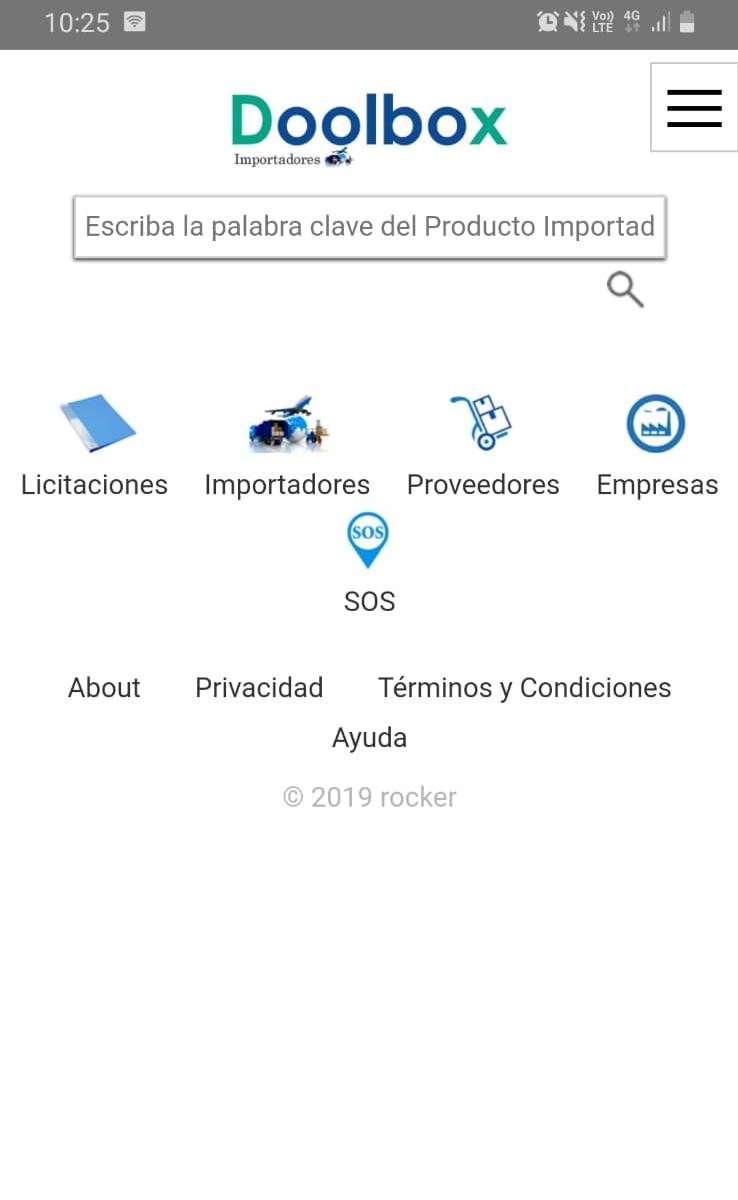View the Privacidad page
Viewport: 738px width, 1200px height.
coord(259,688)
